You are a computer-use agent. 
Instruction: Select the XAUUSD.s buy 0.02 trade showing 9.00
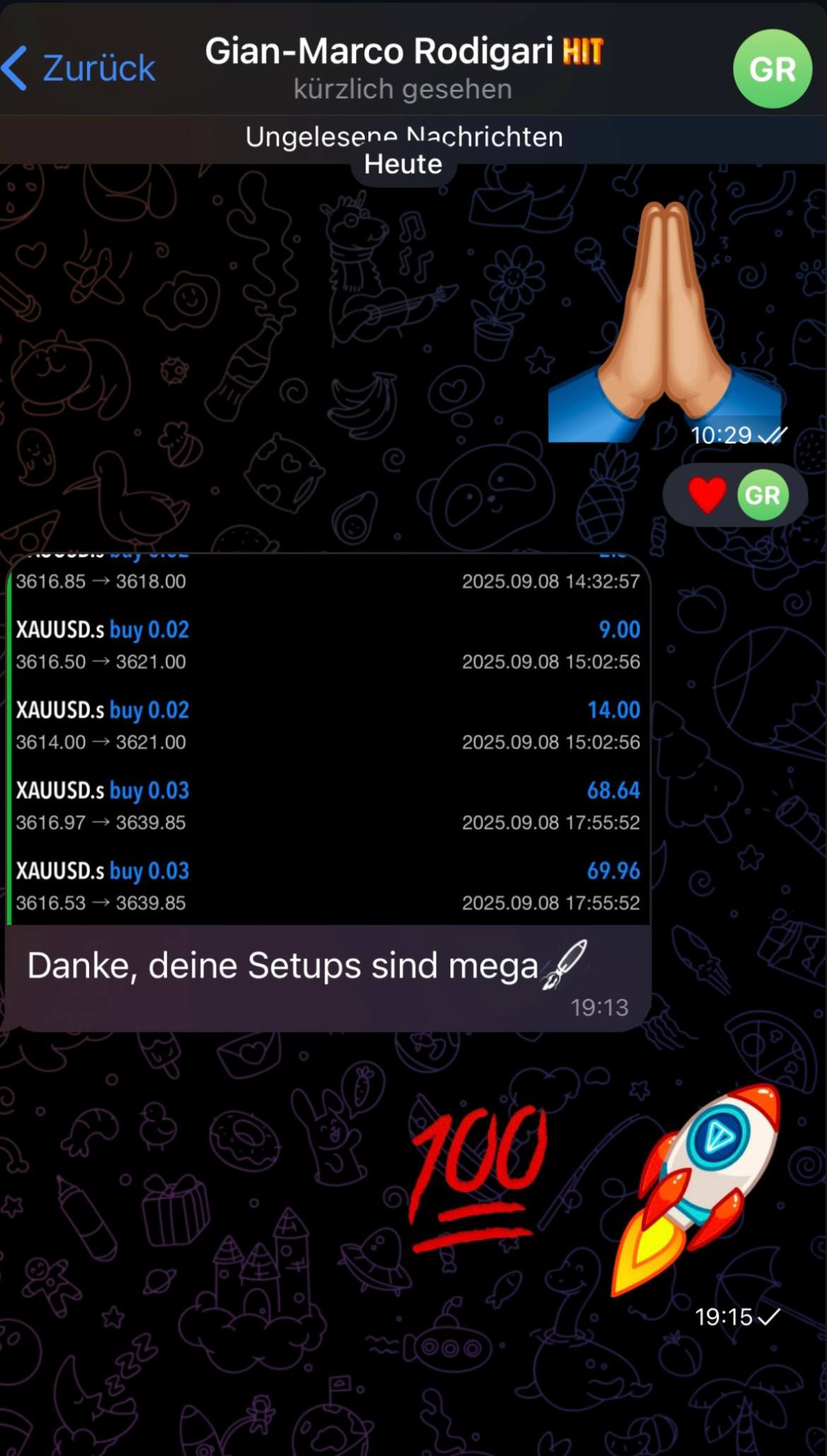point(325,643)
